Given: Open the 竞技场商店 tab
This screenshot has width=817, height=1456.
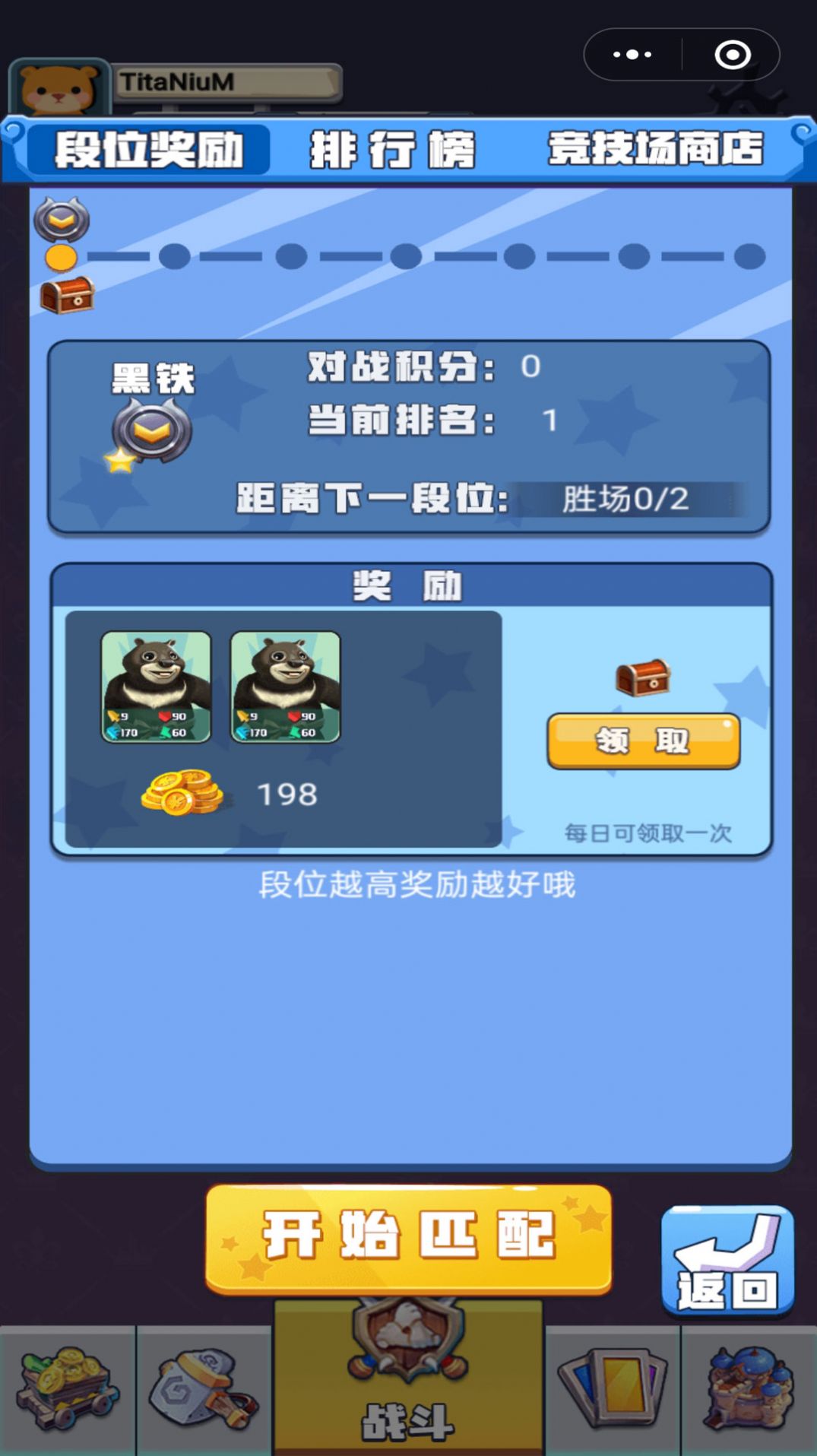Looking at the screenshot, I should click(656, 150).
